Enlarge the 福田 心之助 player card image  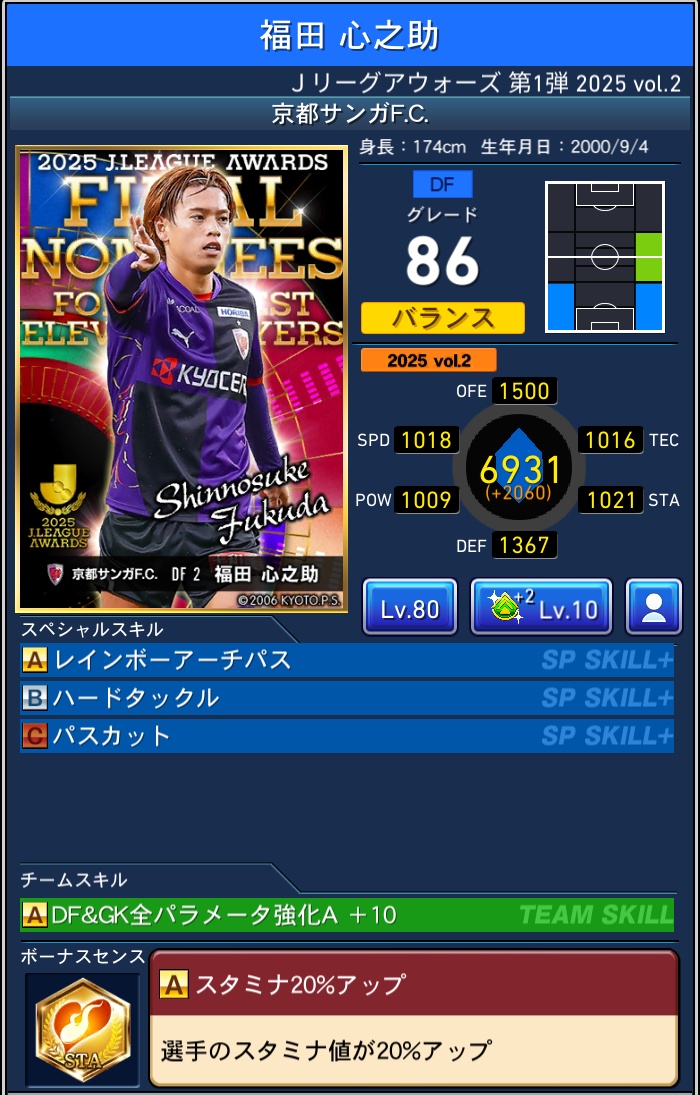click(x=181, y=379)
